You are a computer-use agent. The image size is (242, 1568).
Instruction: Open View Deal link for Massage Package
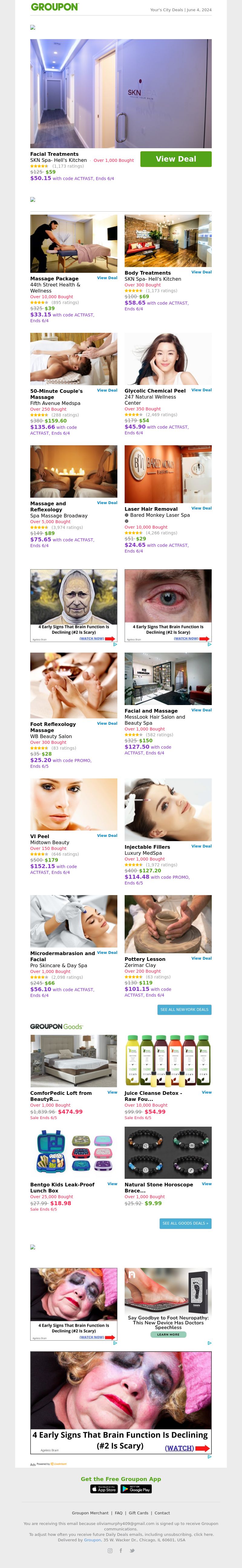pyautogui.click(x=107, y=278)
